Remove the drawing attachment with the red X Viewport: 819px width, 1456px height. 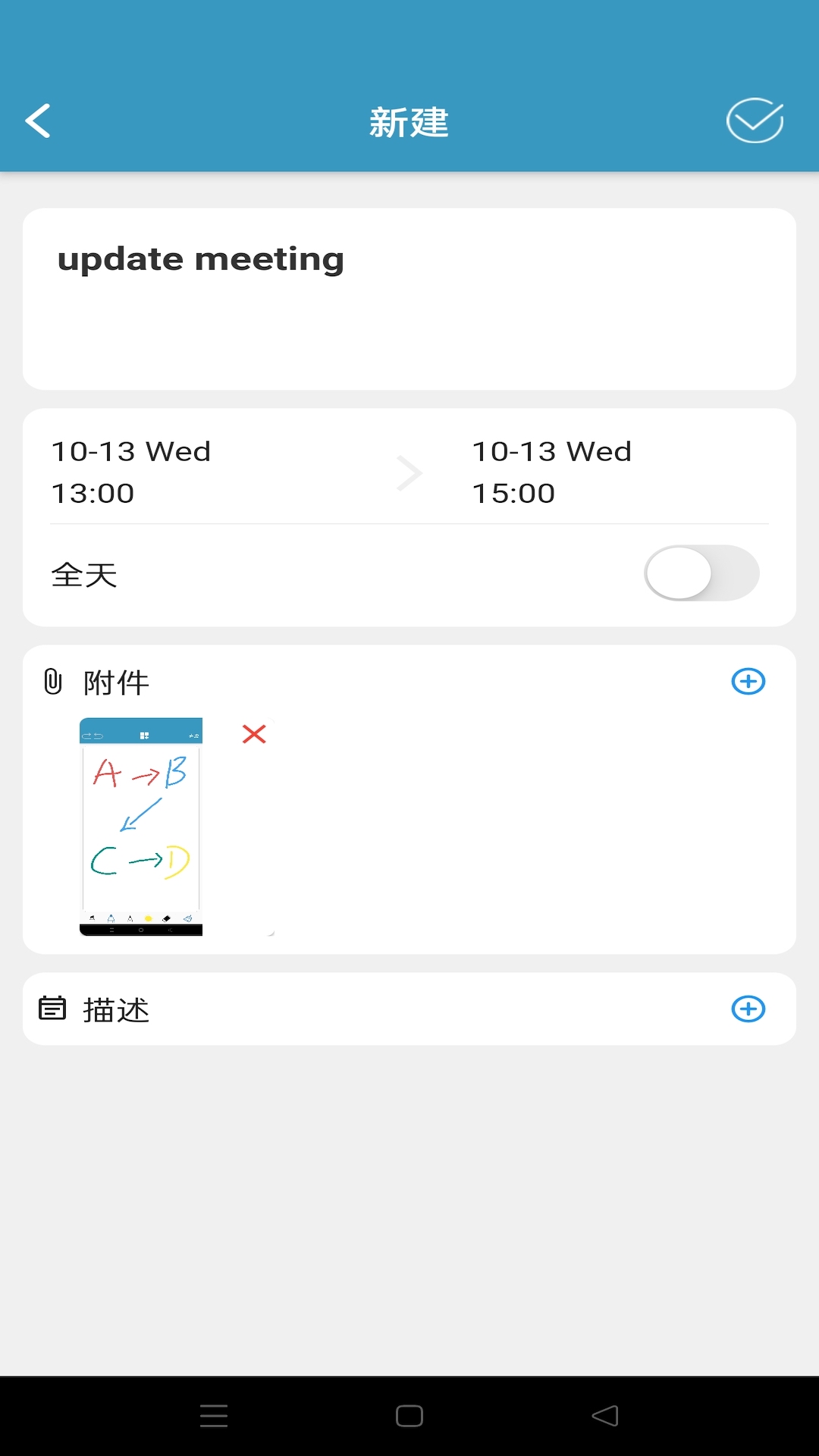pos(254,734)
